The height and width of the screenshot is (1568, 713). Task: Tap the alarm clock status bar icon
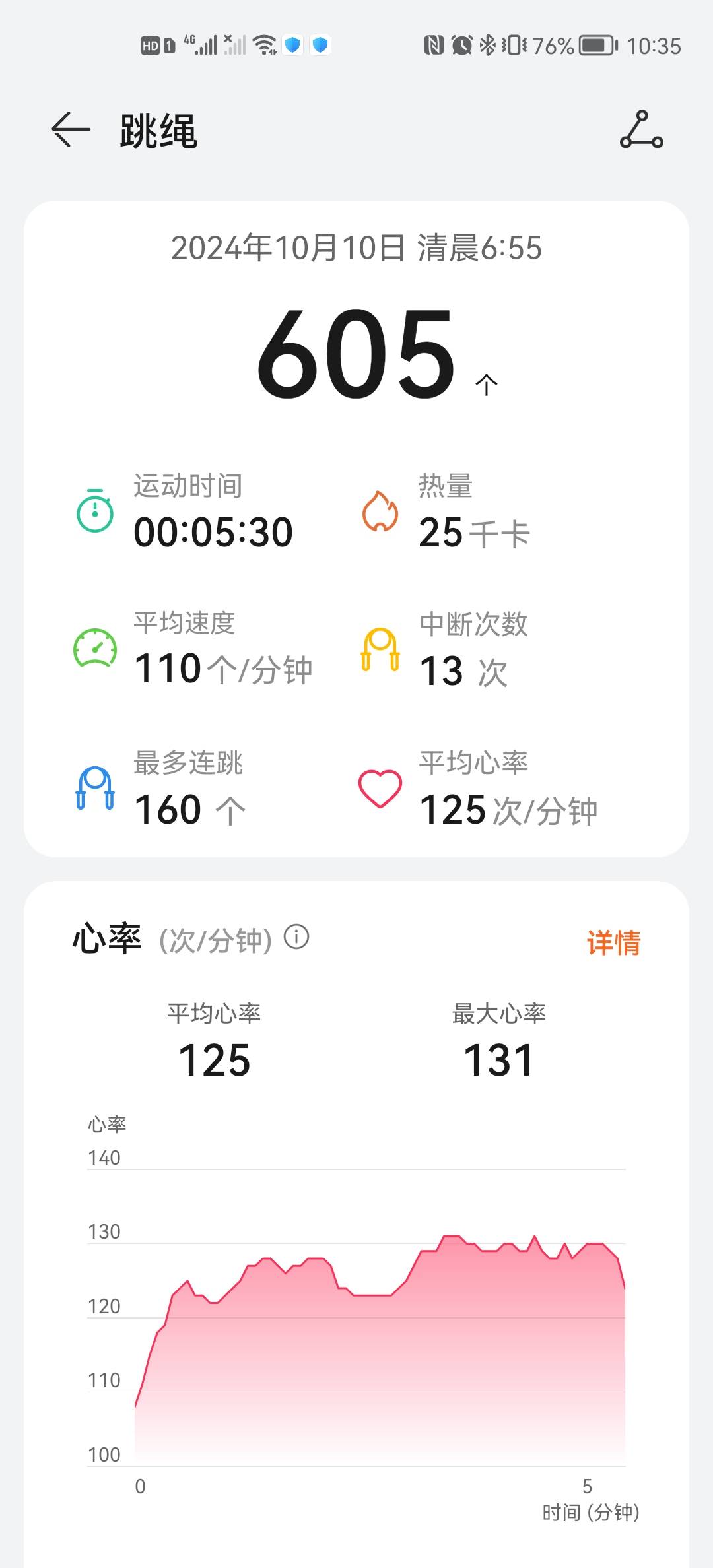click(460, 44)
